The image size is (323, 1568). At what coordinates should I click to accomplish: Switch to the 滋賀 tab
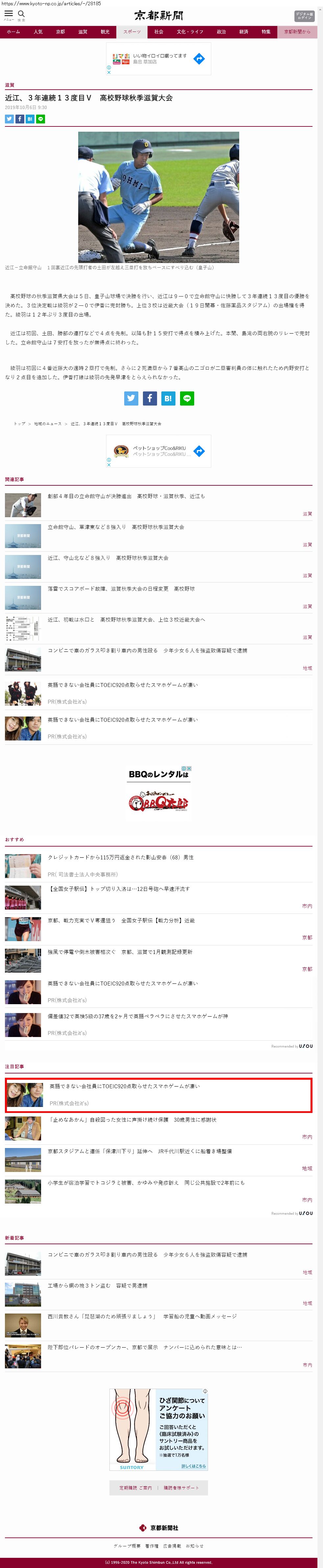[x=82, y=32]
